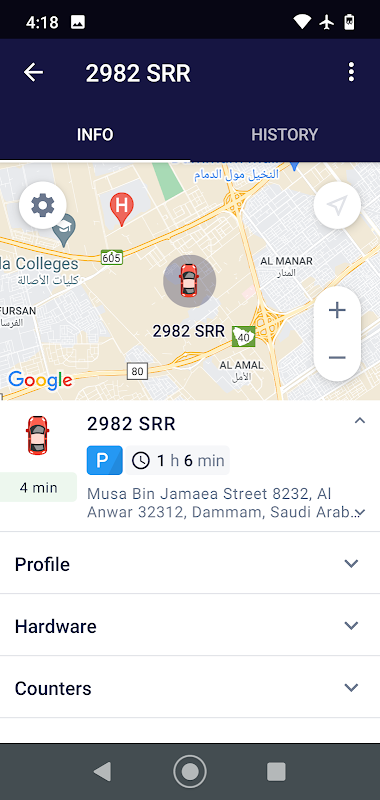Switch to the HISTORY tab
This screenshot has width=380, height=800.
pyautogui.click(x=285, y=135)
